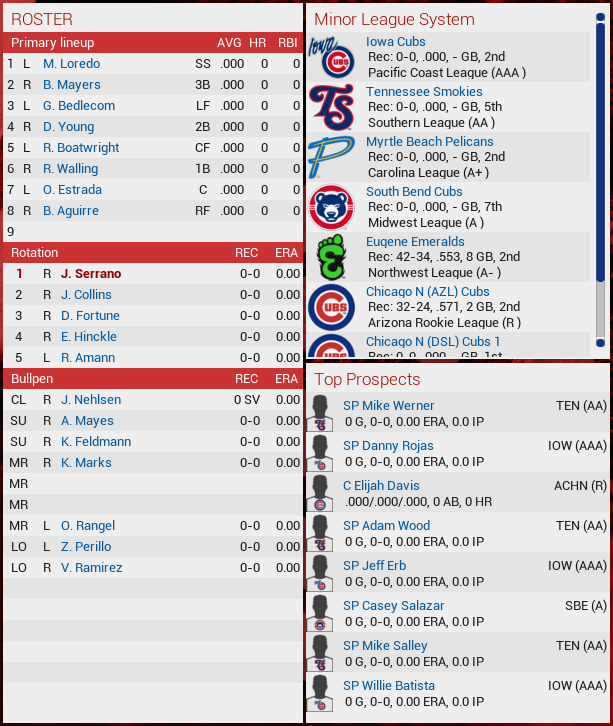Open starting pitcher J. Serrano
Screen dimensions: 613x726
[90, 274]
